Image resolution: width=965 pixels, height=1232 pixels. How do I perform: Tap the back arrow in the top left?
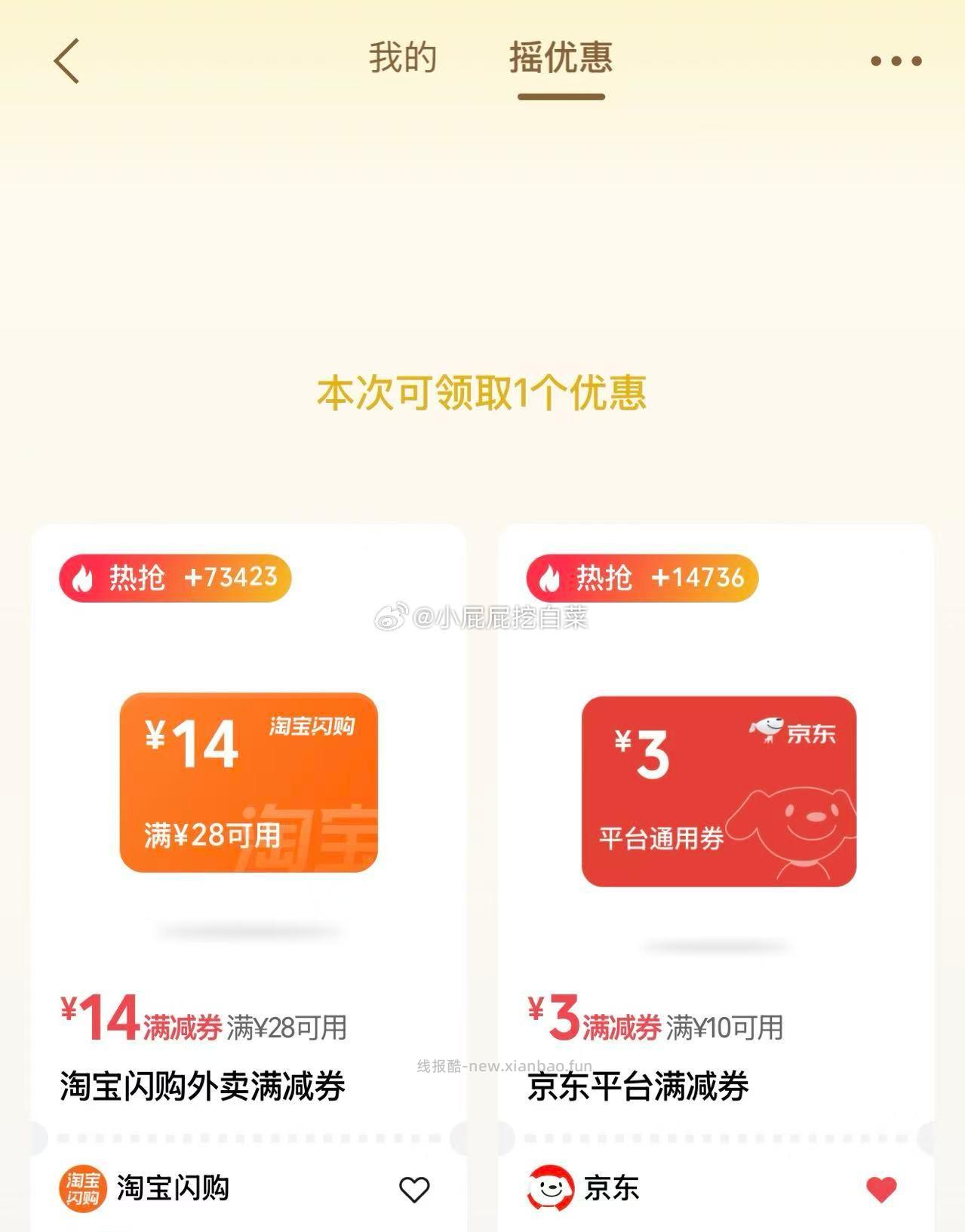(63, 59)
